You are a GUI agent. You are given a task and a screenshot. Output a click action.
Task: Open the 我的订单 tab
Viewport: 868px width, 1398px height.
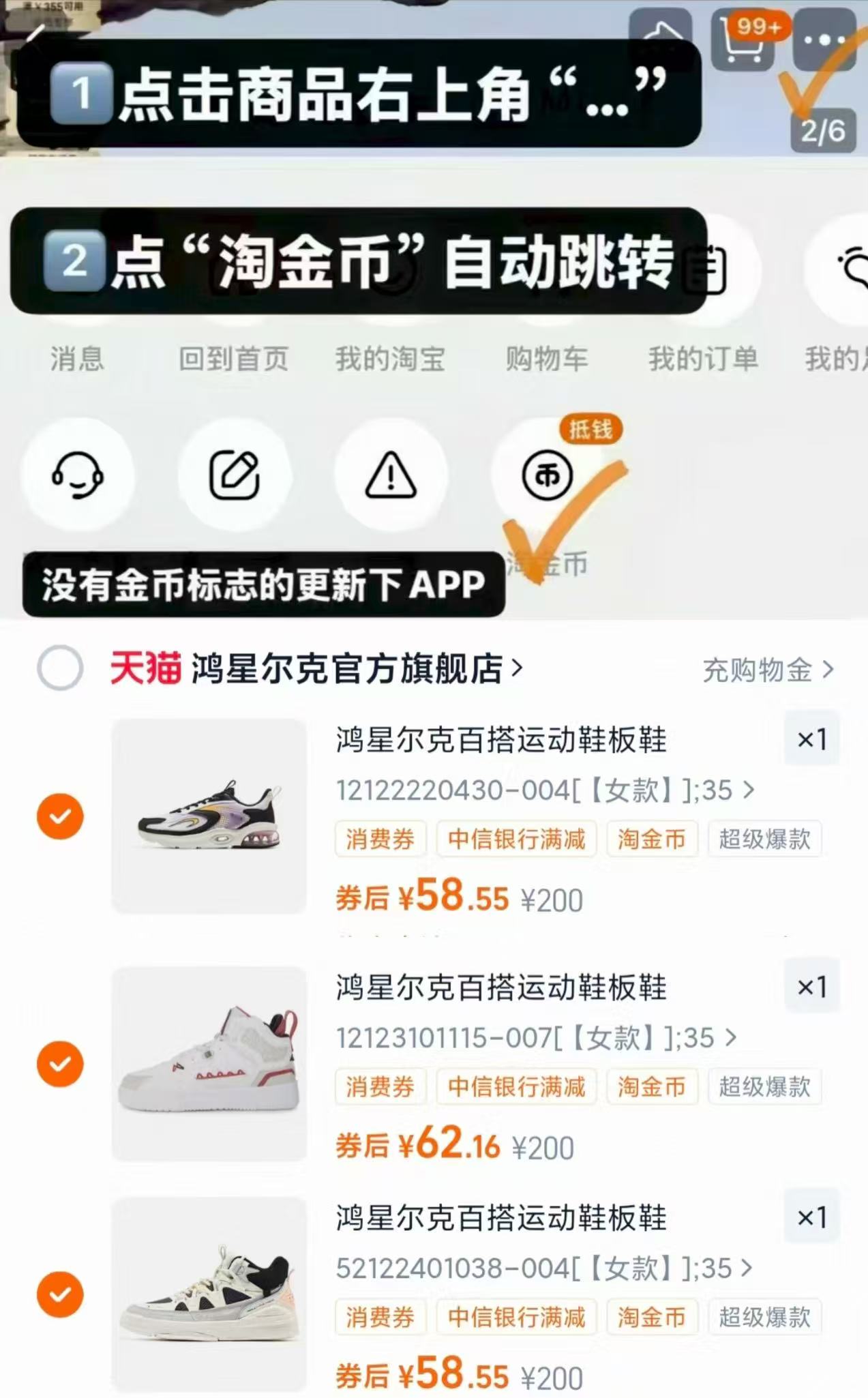click(704, 359)
